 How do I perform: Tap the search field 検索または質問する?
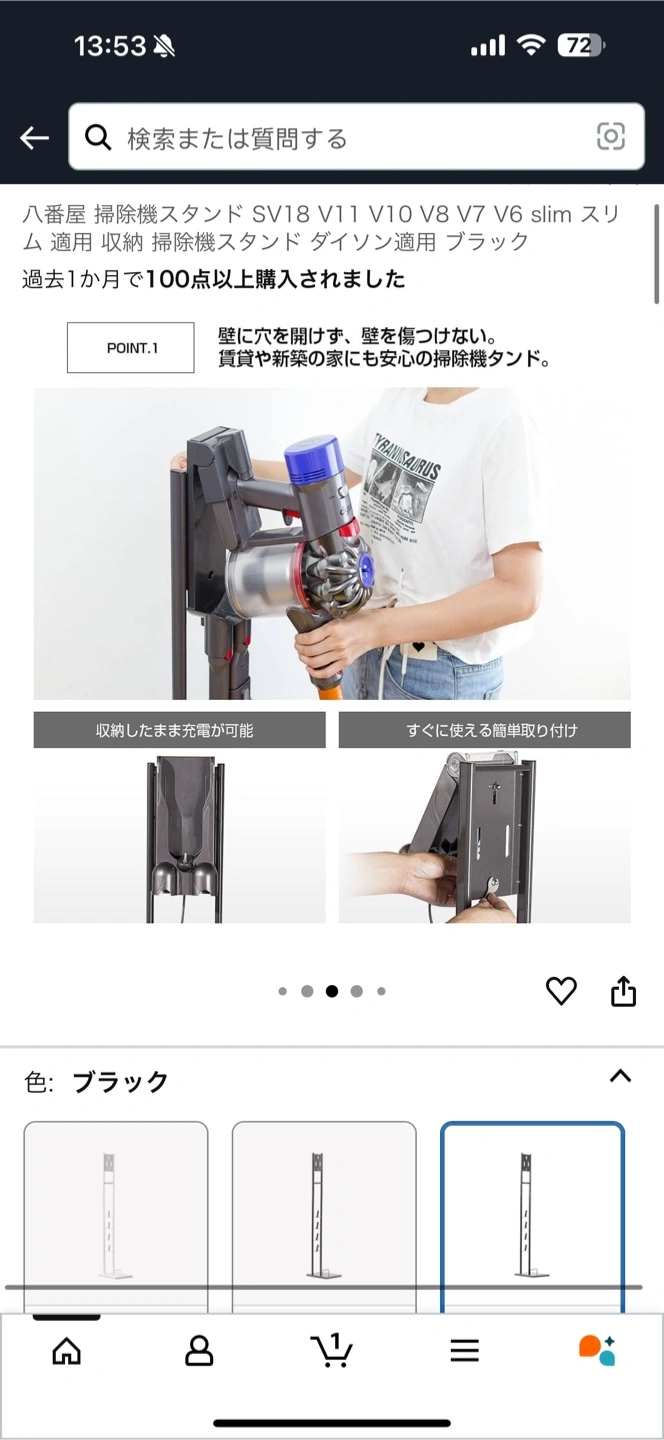point(340,138)
